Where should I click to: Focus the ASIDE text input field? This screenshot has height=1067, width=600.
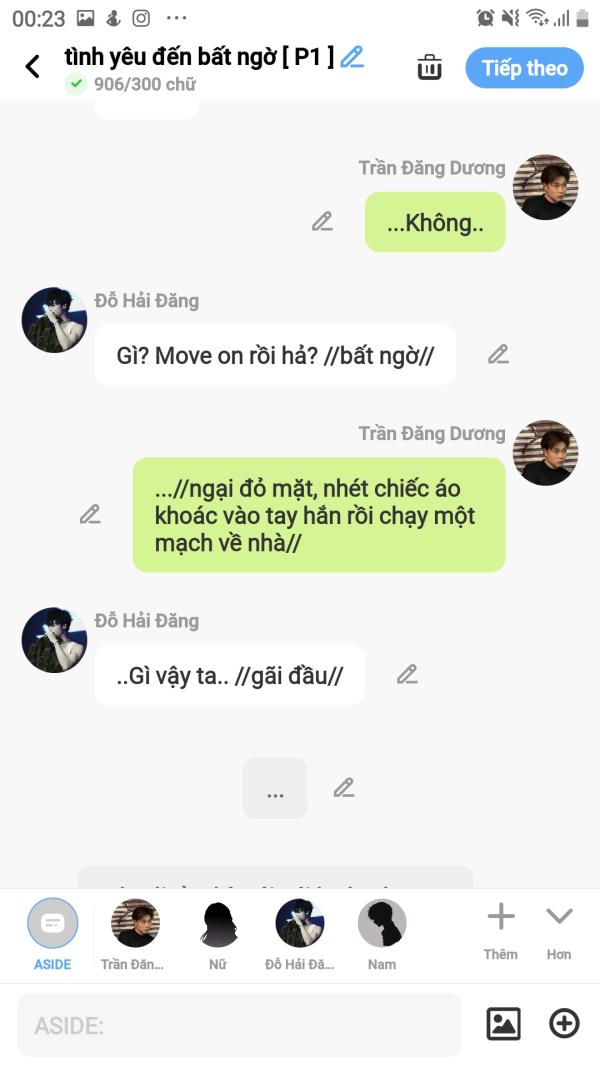[x=240, y=1025]
